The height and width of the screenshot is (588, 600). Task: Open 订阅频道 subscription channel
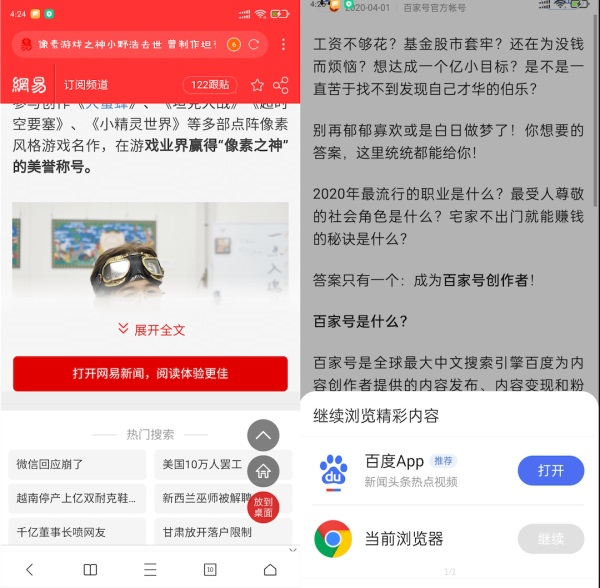pyautogui.click(x=86, y=85)
